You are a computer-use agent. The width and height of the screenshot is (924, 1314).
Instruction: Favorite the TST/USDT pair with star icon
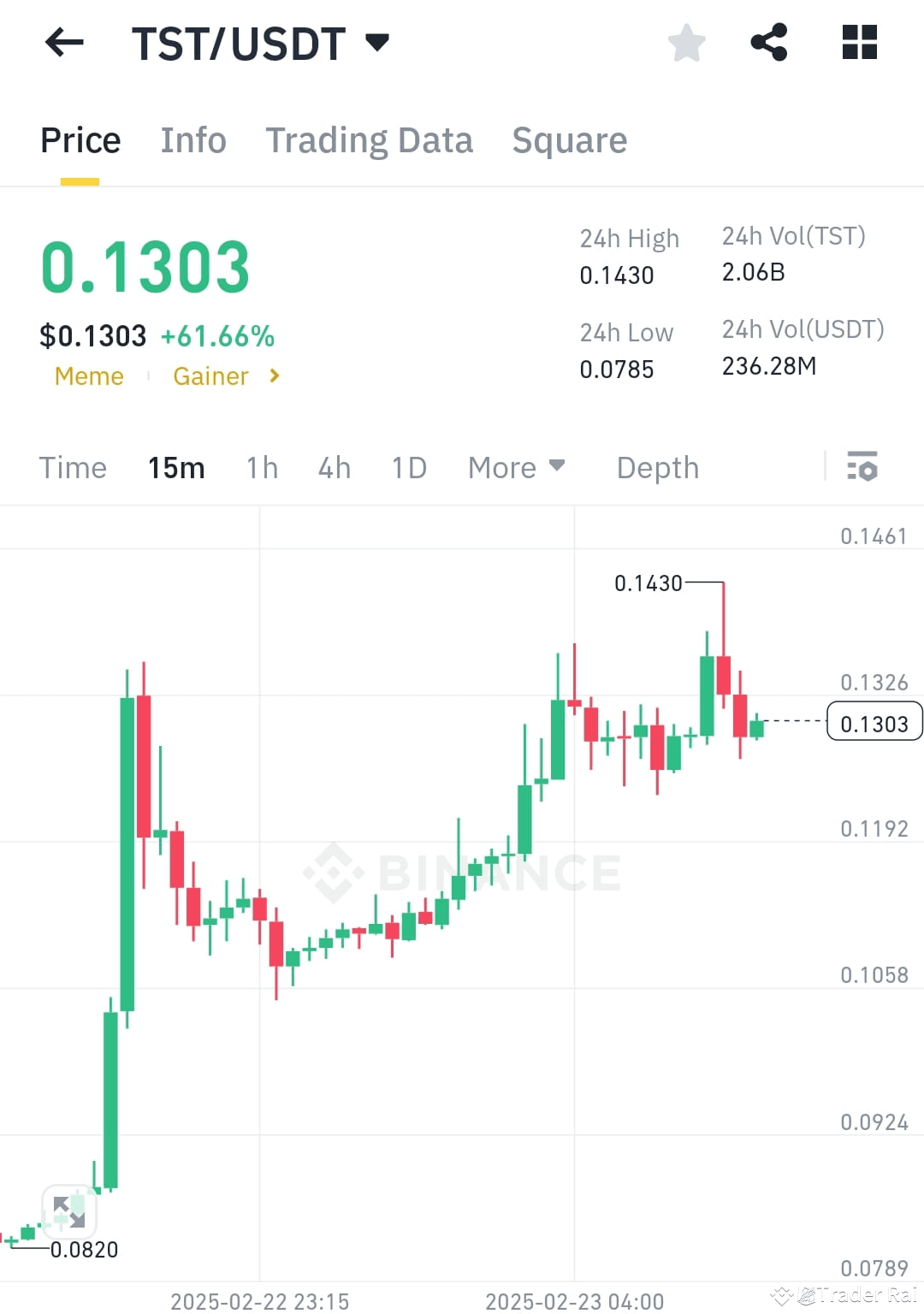point(686,42)
